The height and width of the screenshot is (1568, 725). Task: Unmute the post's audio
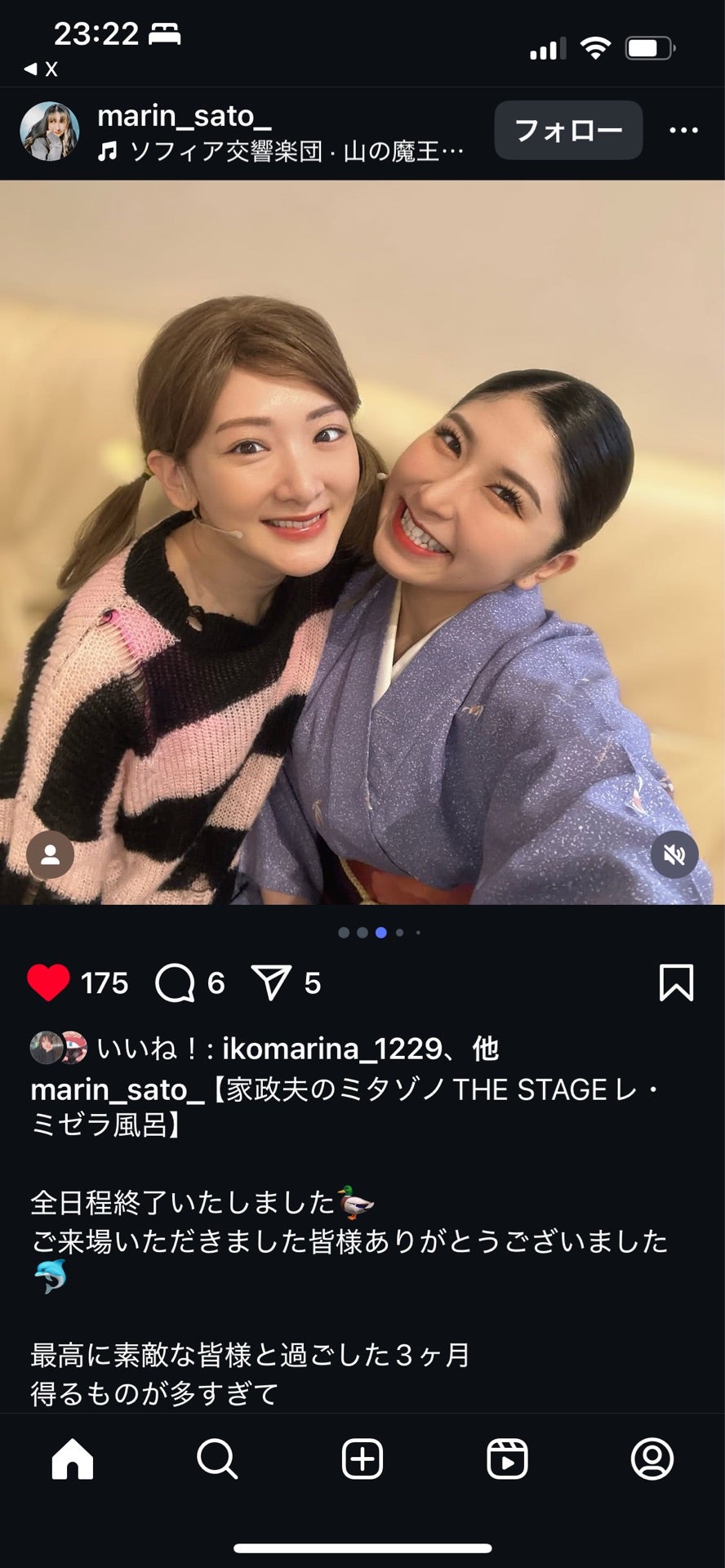click(674, 854)
